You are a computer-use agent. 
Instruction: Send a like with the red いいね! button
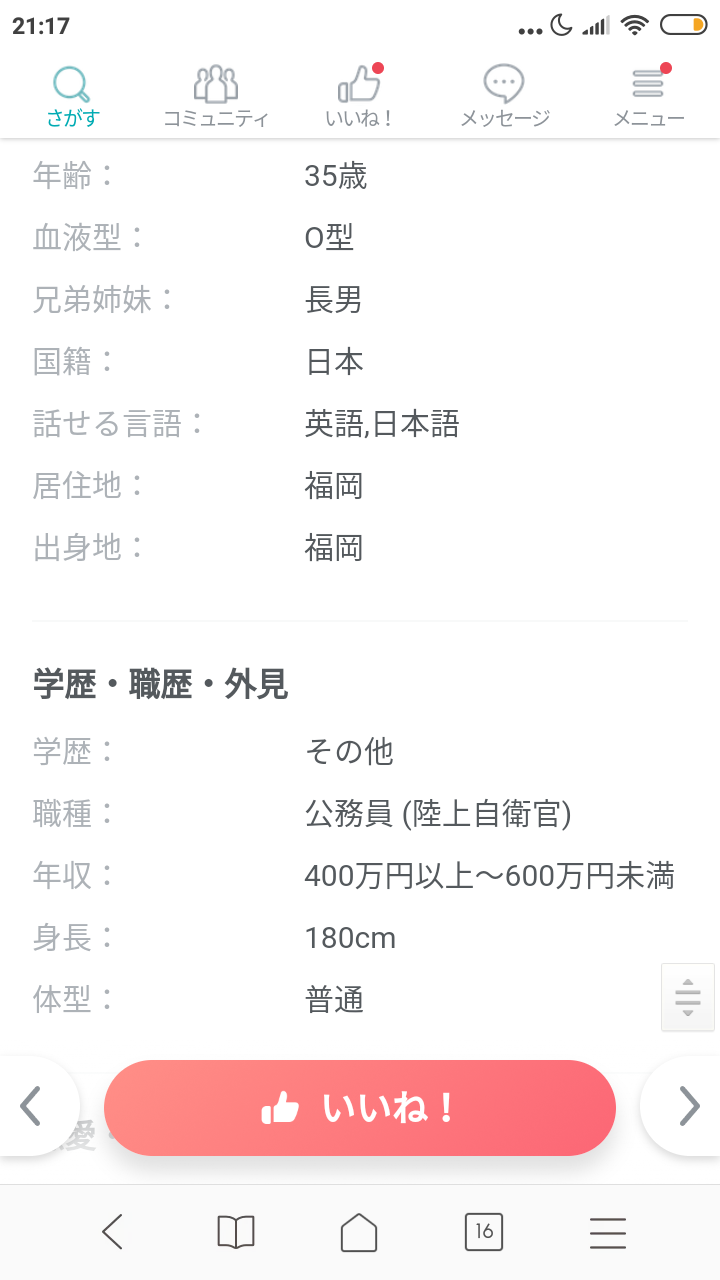[x=360, y=1108]
